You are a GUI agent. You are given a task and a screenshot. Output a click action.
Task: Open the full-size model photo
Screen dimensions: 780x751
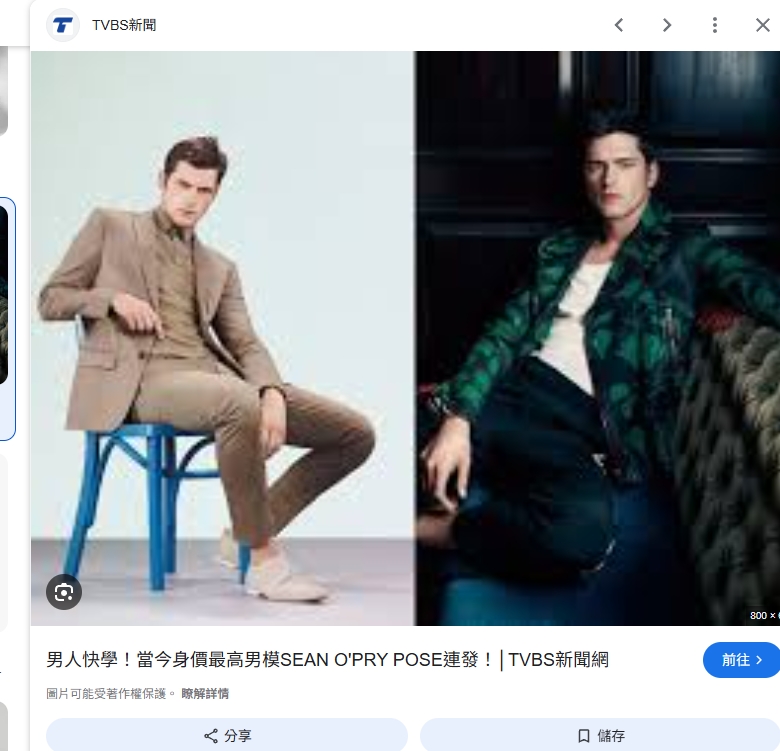[405, 338]
